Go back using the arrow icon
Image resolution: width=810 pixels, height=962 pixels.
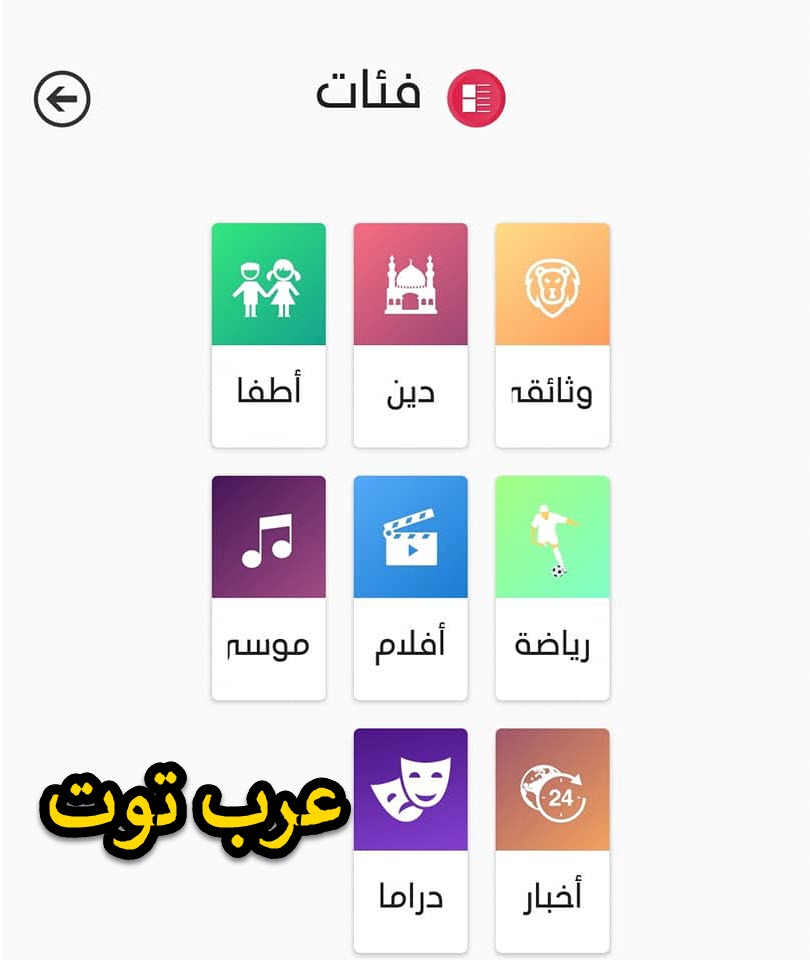[62, 99]
